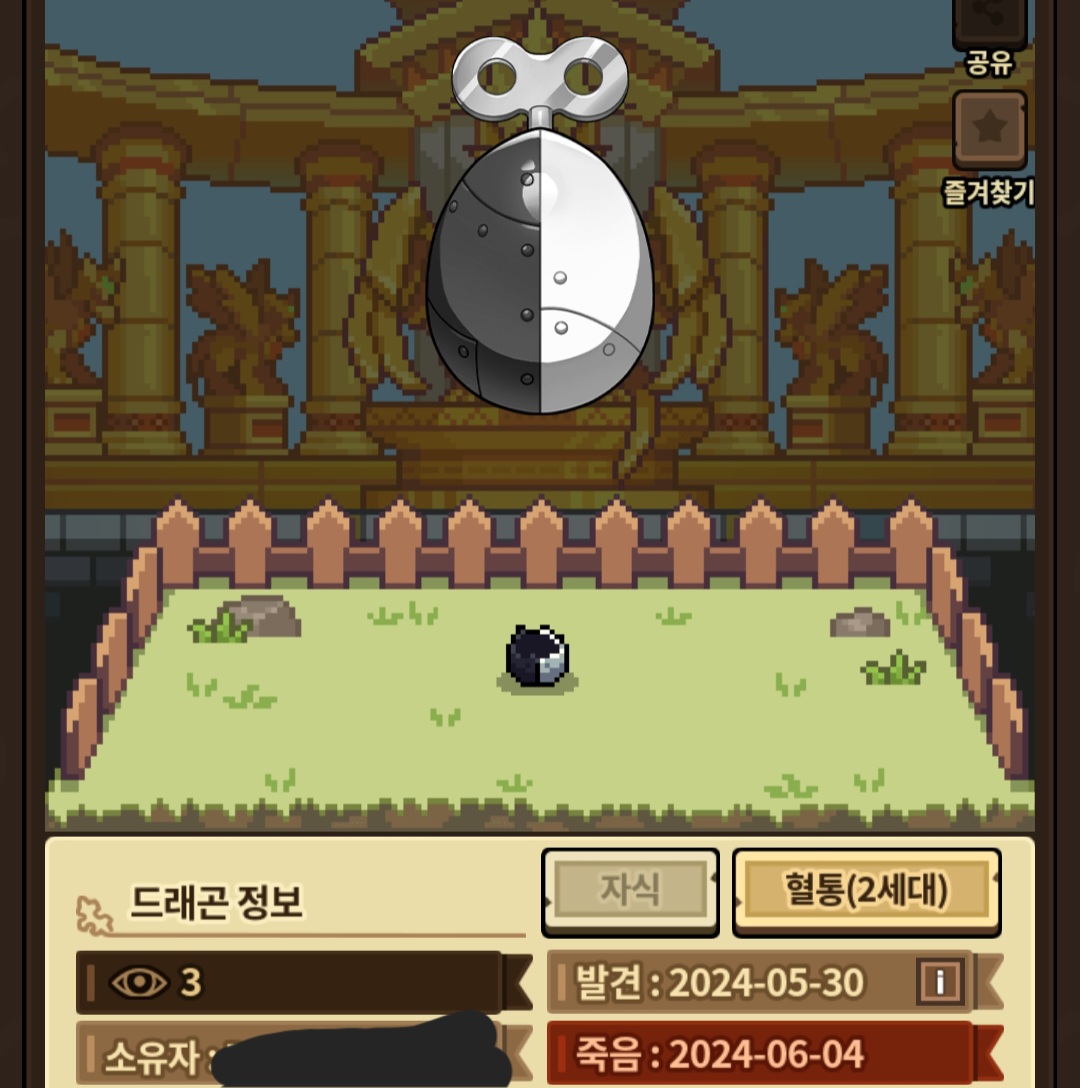Add dragon to 즐겨찾기 favorites
Image resolution: width=1080 pixels, height=1088 pixels.
989,130
